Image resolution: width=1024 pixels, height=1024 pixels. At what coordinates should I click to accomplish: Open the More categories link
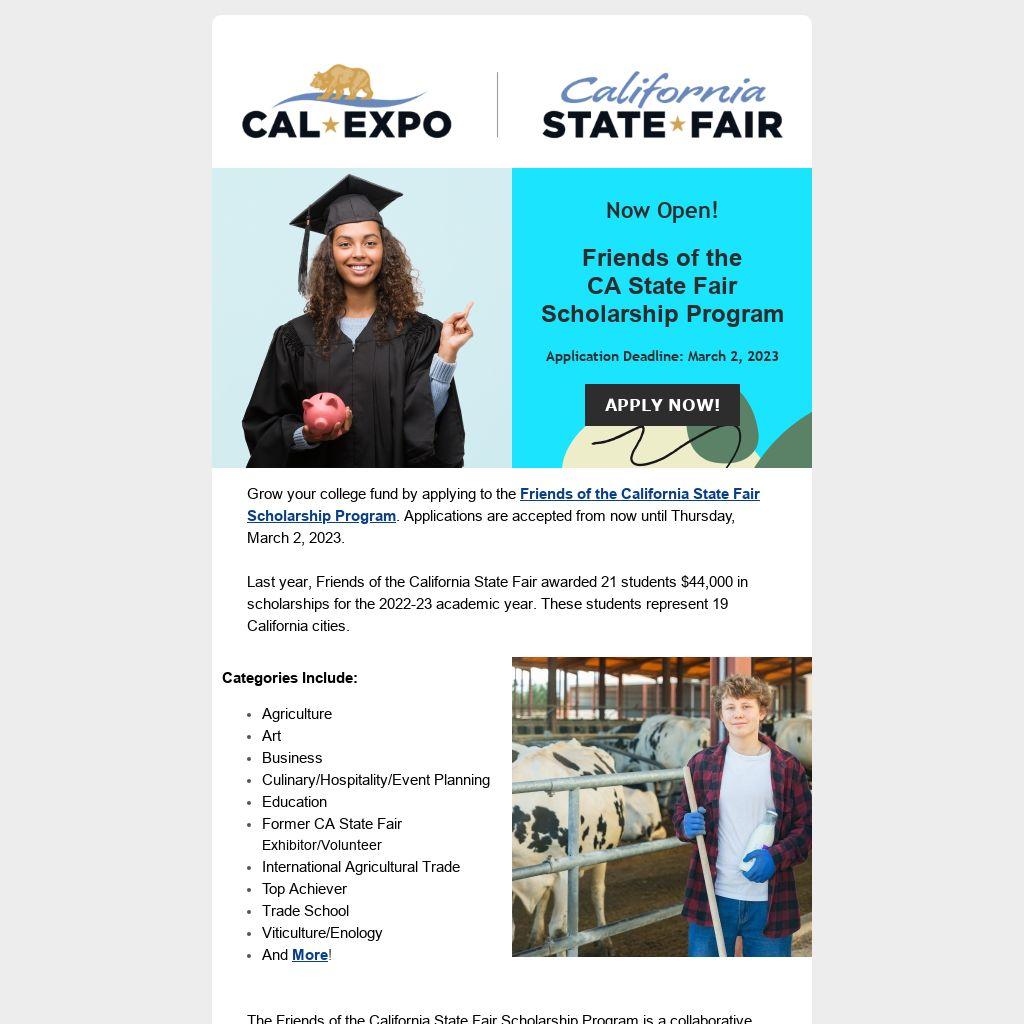(310, 955)
